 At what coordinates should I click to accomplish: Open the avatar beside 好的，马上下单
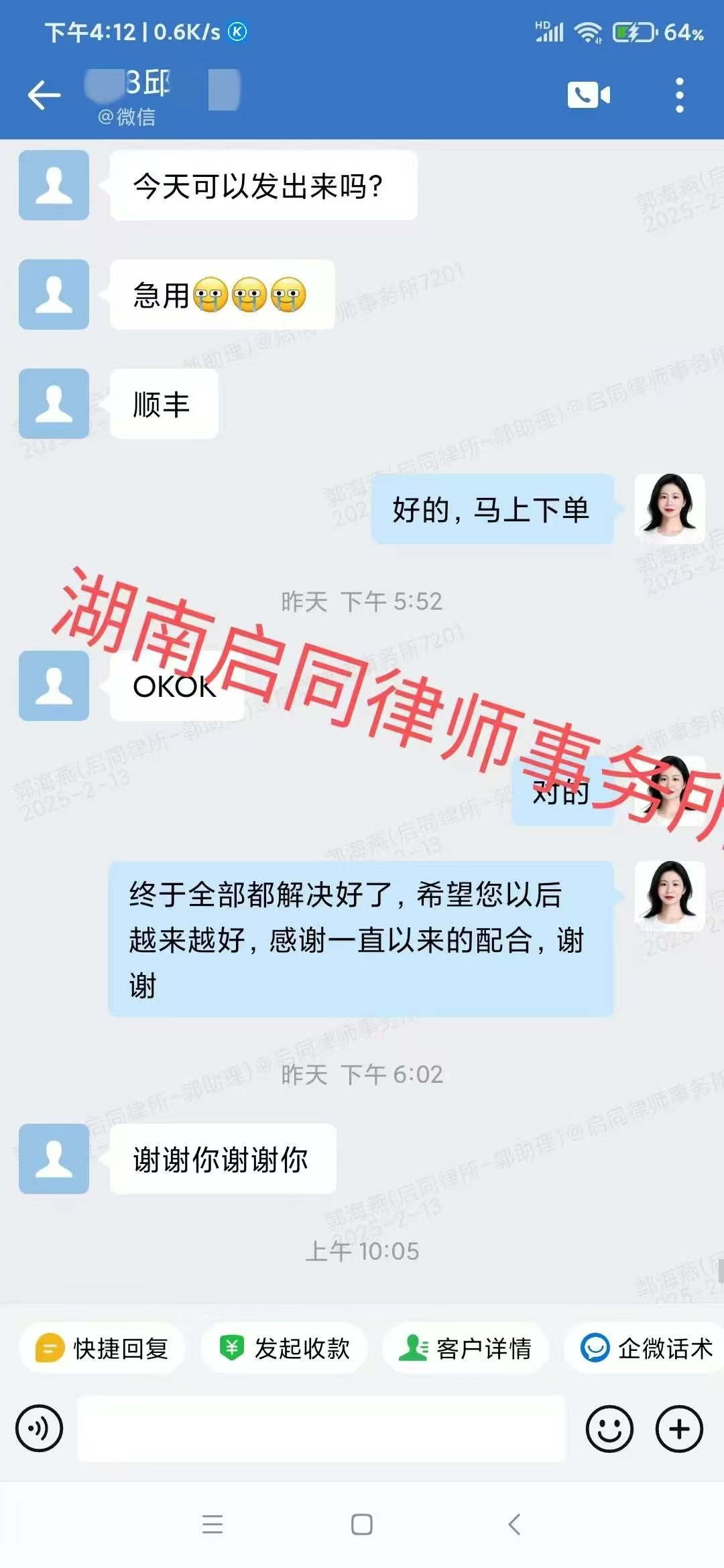(669, 508)
